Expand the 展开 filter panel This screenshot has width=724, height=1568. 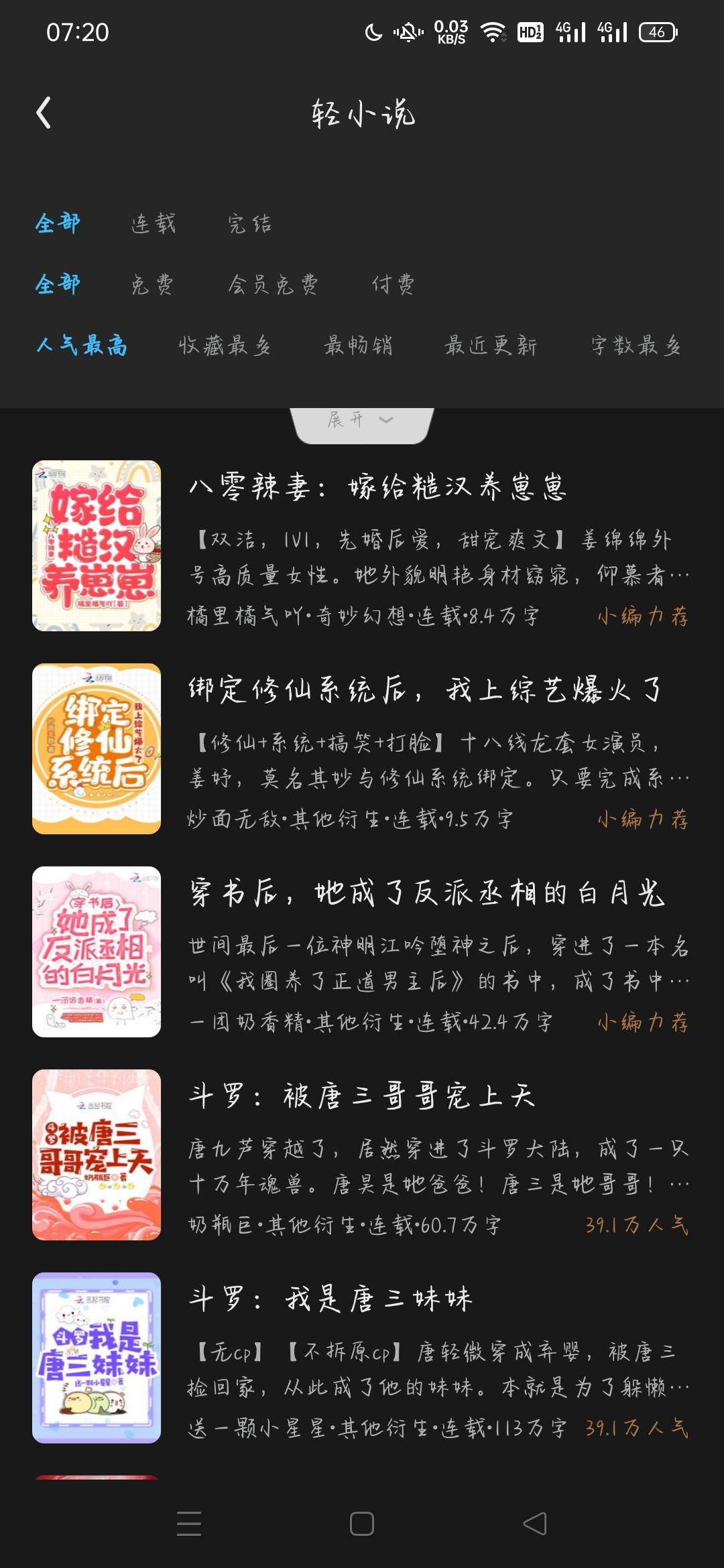[x=362, y=422]
